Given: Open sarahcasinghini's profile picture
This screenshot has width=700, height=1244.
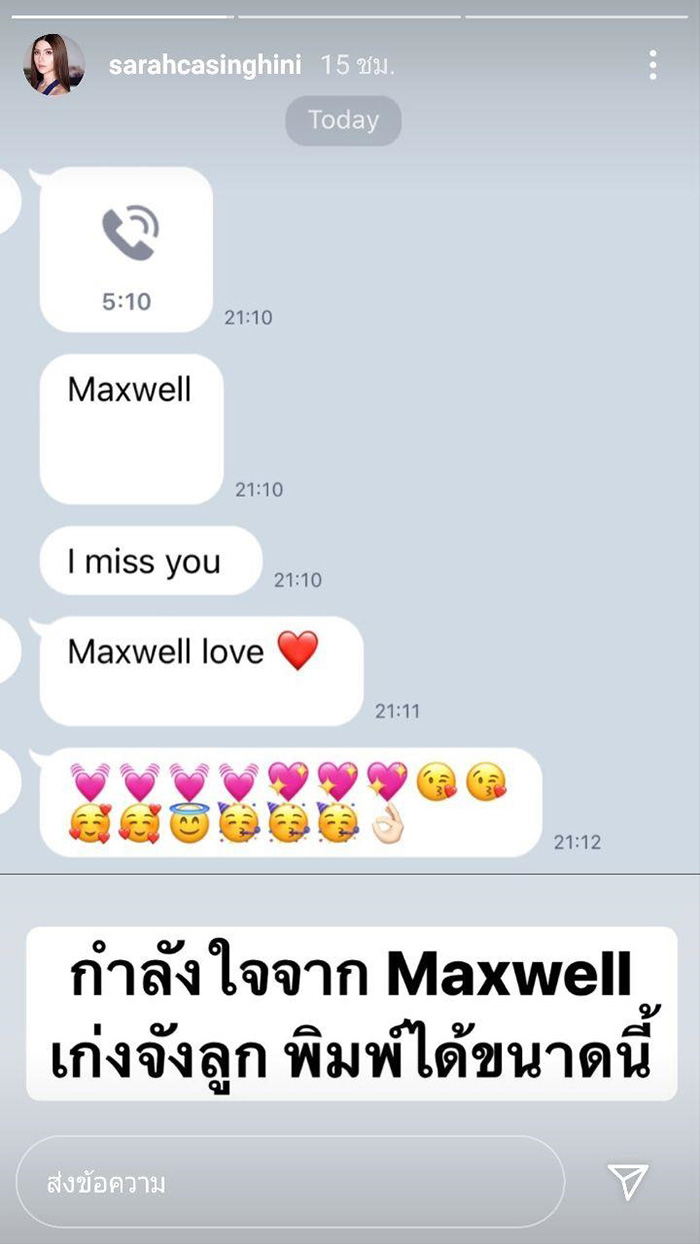Looking at the screenshot, I should pyautogui.click(x=54, y=65).
